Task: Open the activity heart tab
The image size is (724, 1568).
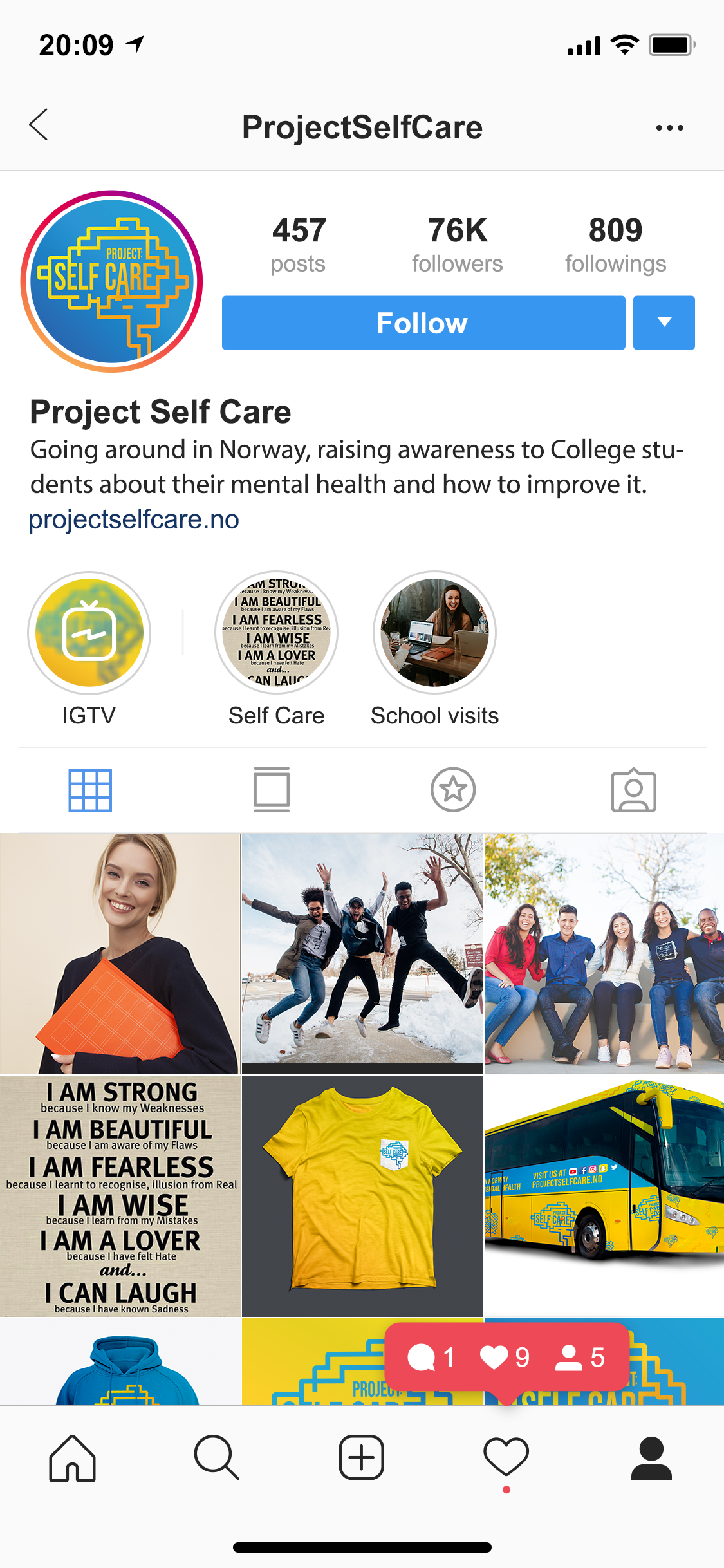Action: tap(506, 1458)
